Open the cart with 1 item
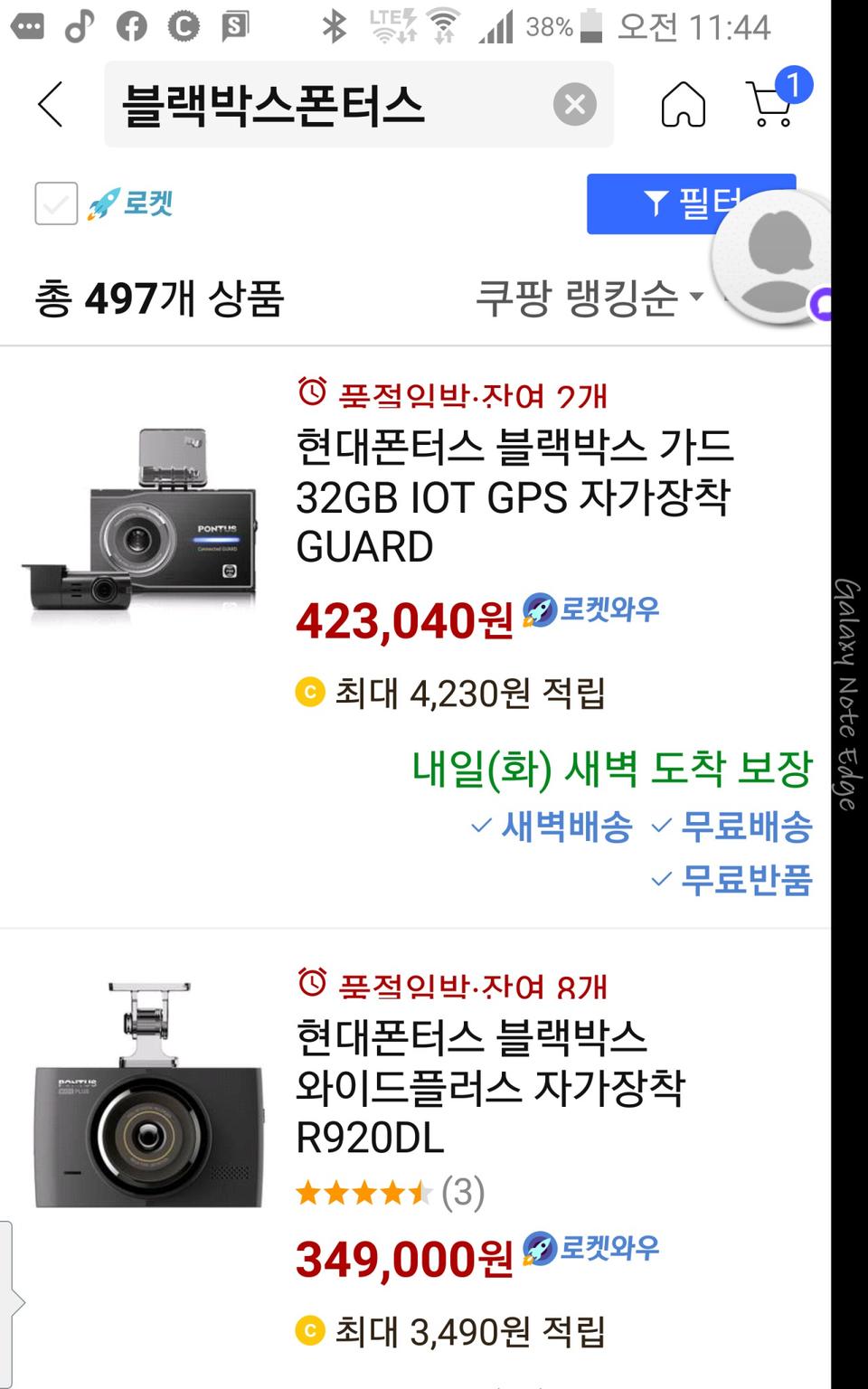 [769, 106]
